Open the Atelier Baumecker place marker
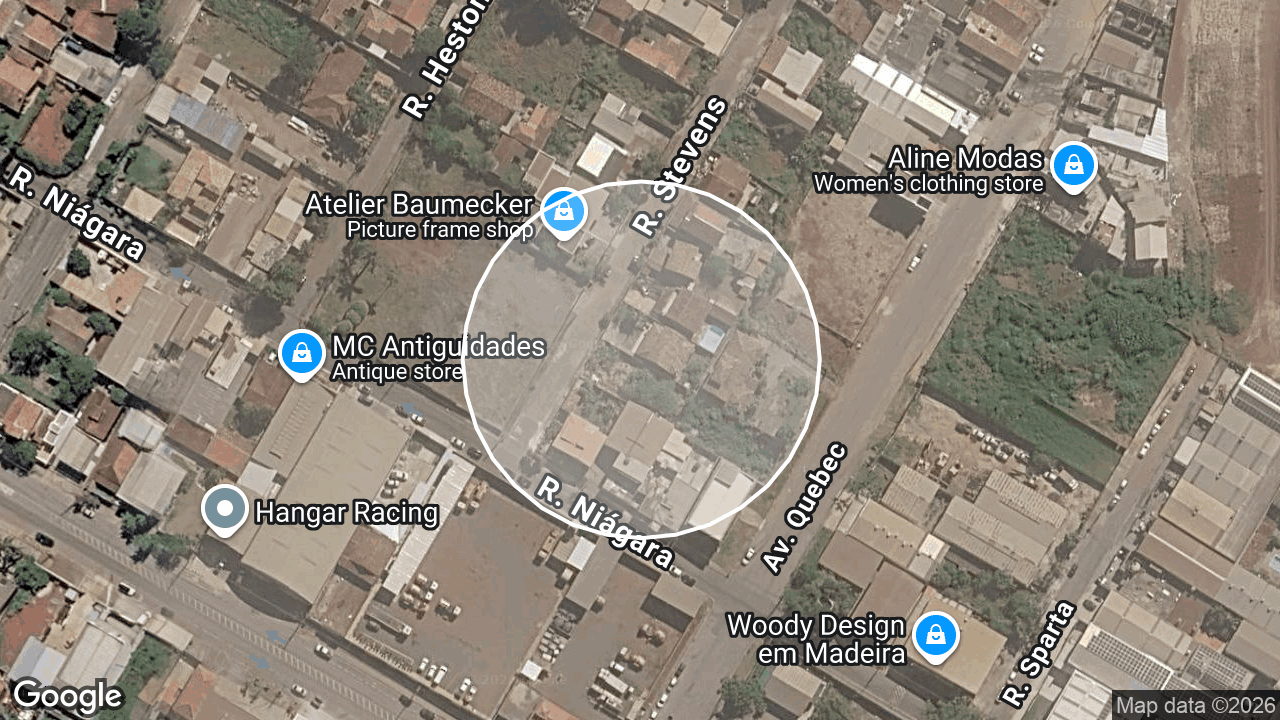The image size is (1280, 720). coord(564,213)
